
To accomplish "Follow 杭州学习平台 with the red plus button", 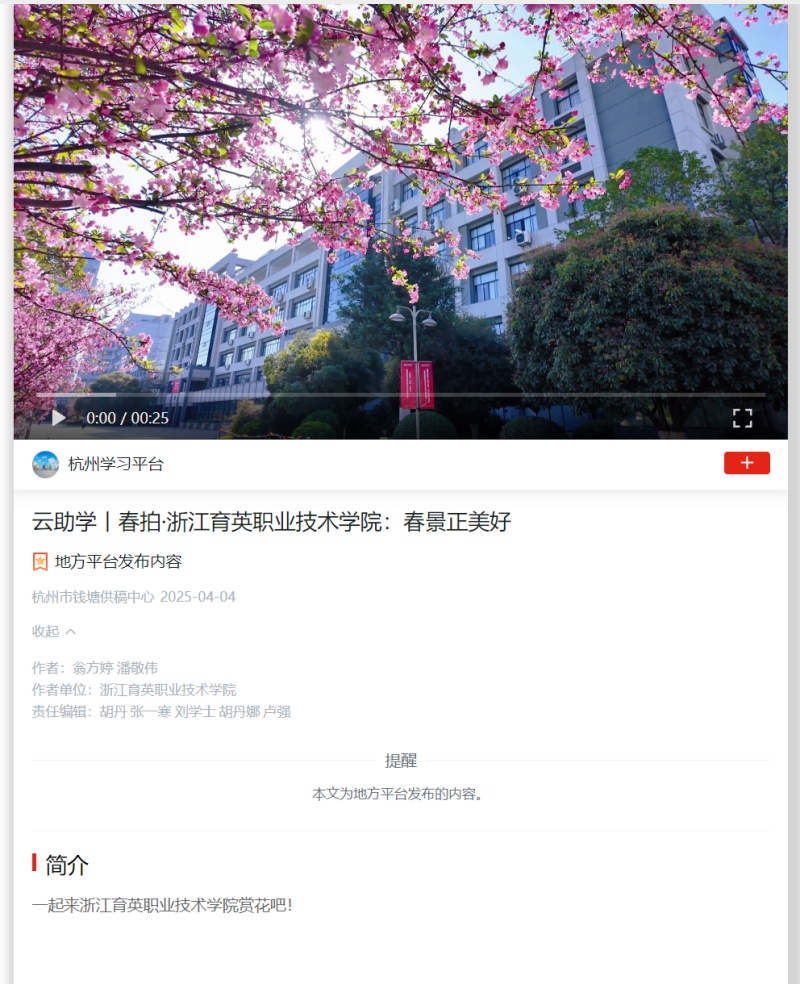I will click(x=746, y=463).
